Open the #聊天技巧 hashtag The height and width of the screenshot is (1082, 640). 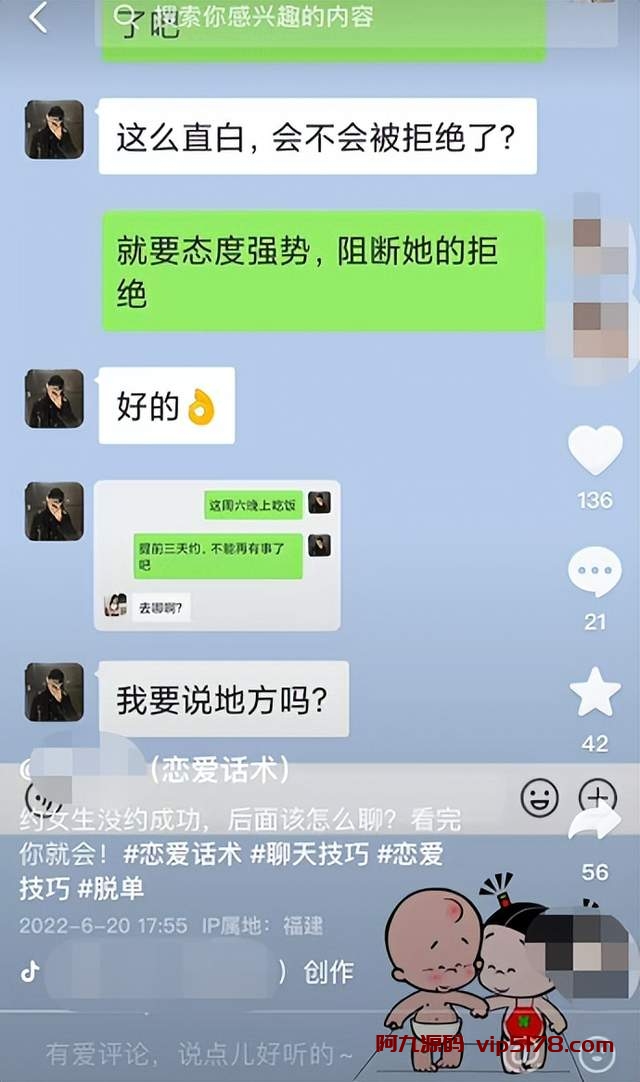pyautogui.click(x=309, y=854)
